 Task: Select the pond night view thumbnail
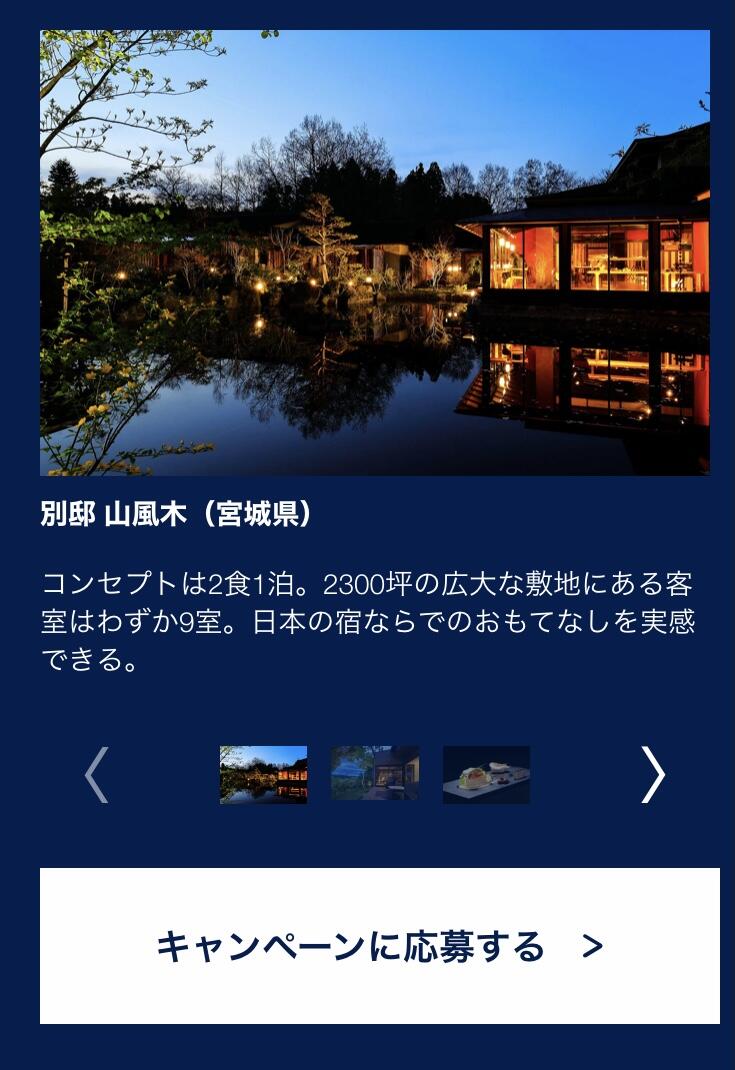pos(263,775)
